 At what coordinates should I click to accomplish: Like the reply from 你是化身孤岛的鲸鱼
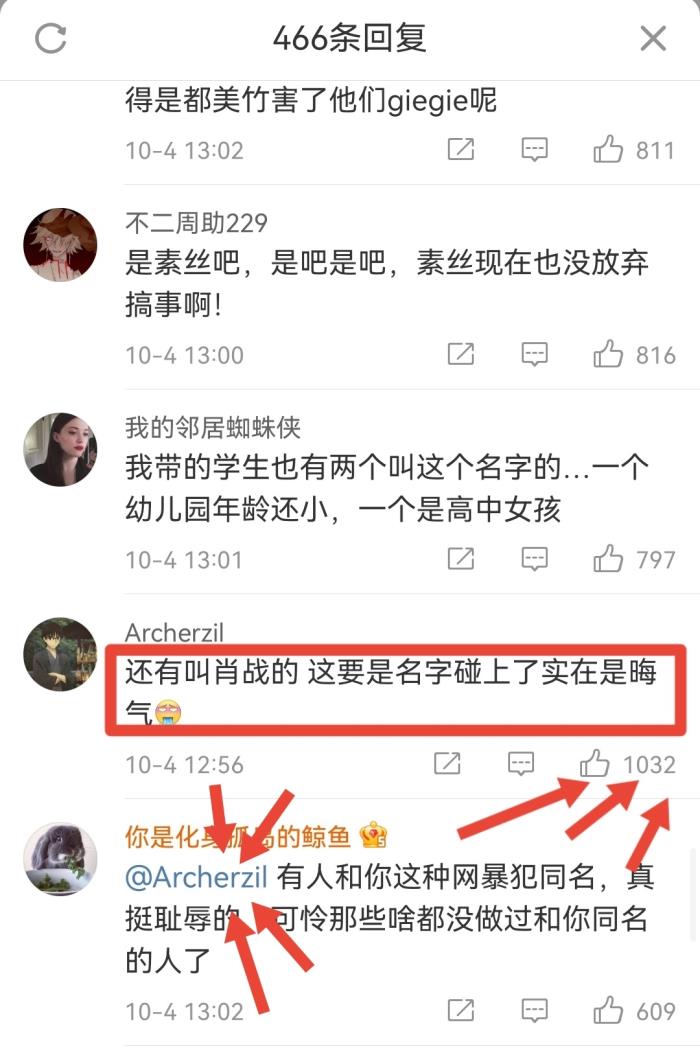click(x=608, y=1011)
